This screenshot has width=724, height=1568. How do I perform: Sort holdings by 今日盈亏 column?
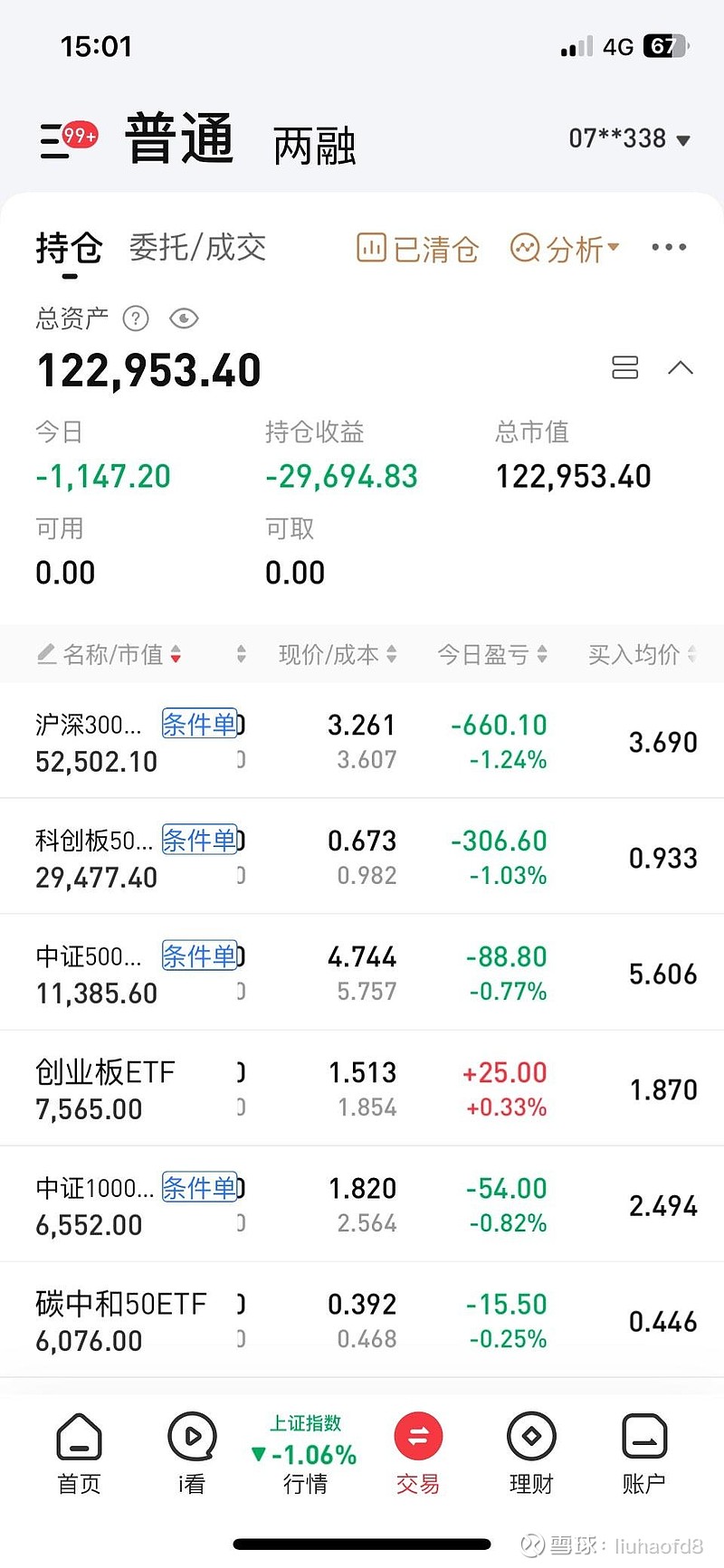[491, 653]
